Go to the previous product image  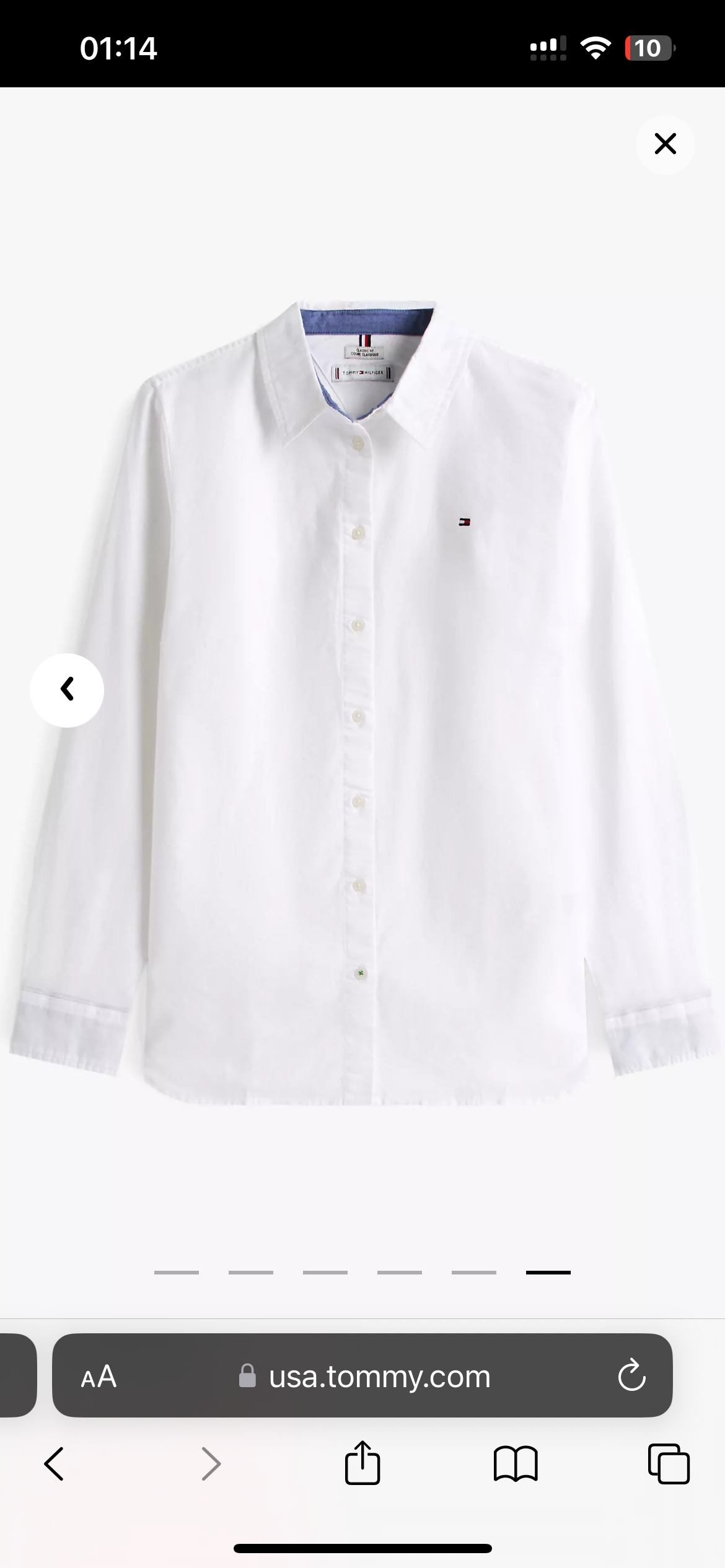pos(67,690)
